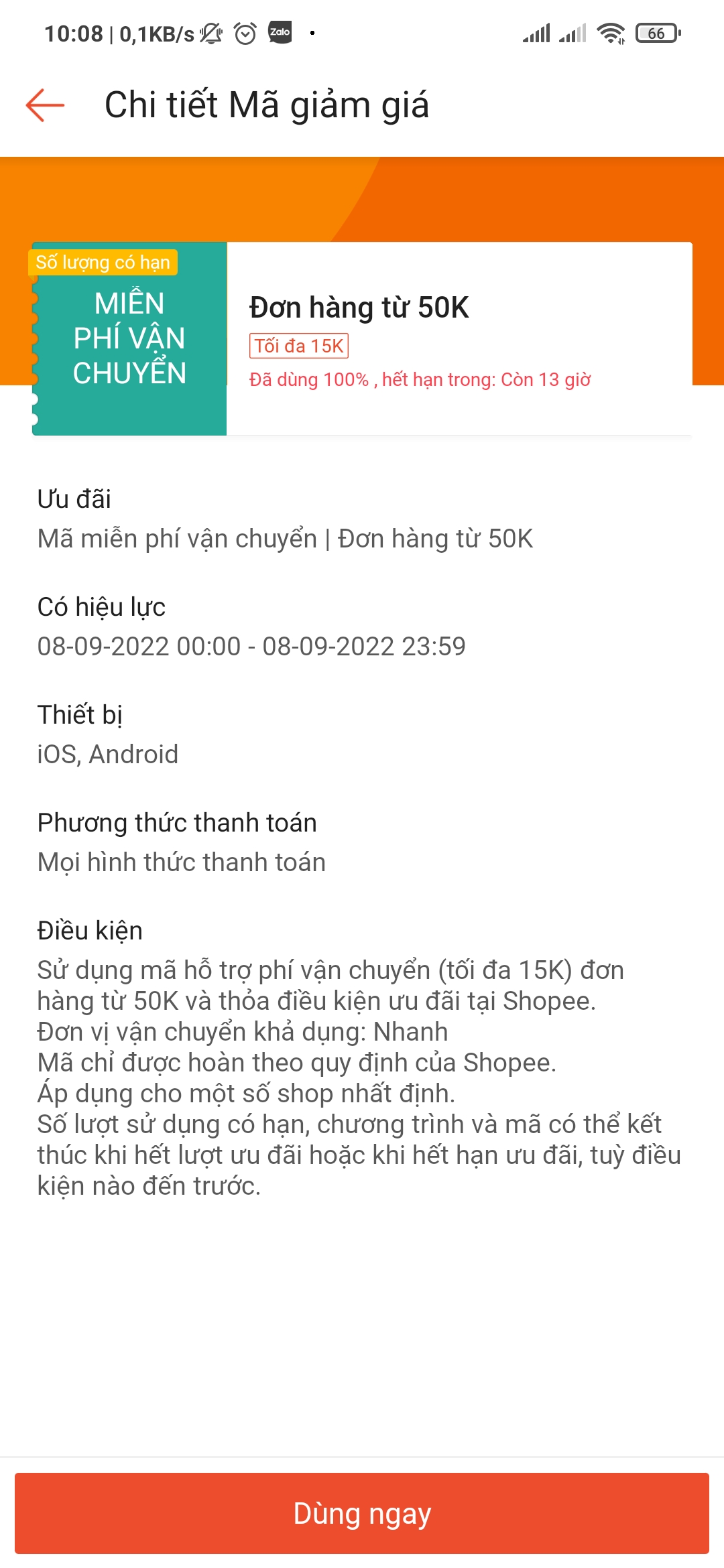Tap the Dùng ngay button
The image size is (724, 1568).
[362, 1513]
